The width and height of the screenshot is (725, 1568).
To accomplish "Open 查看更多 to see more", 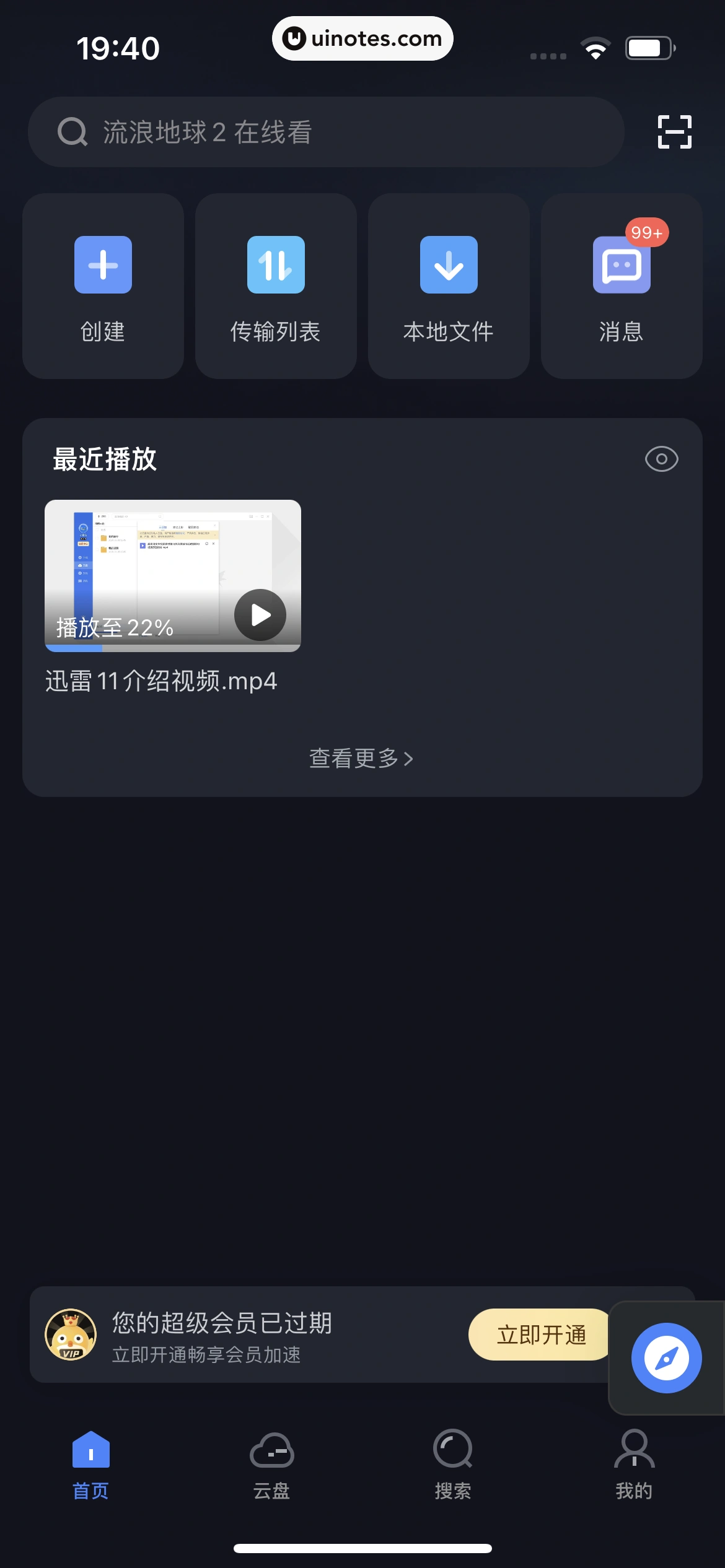I will [x=362, y=758].
